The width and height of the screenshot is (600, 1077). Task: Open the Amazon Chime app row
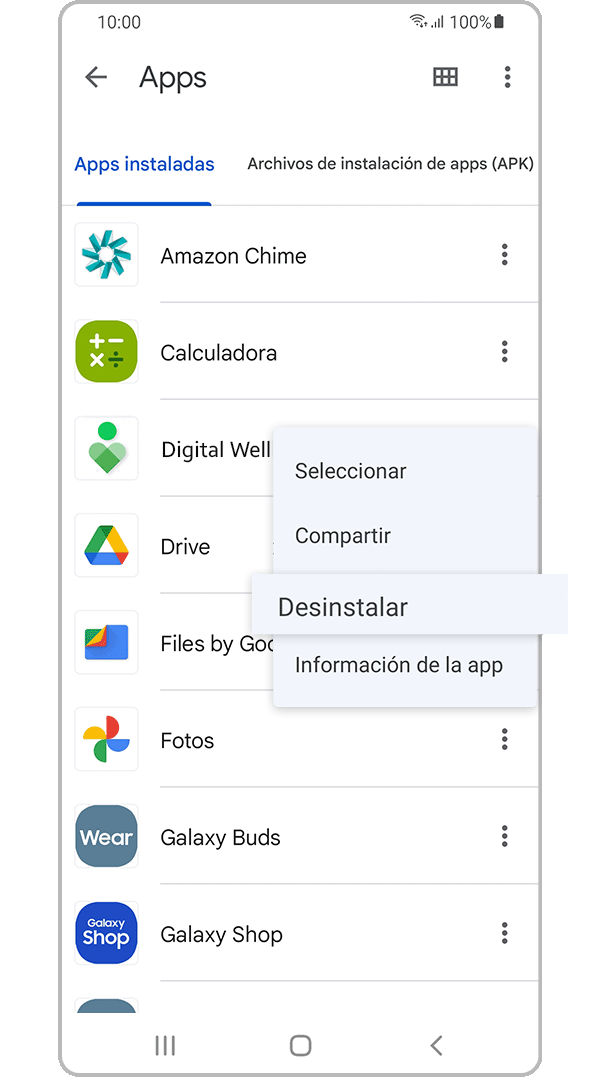[x=233, y=256]
